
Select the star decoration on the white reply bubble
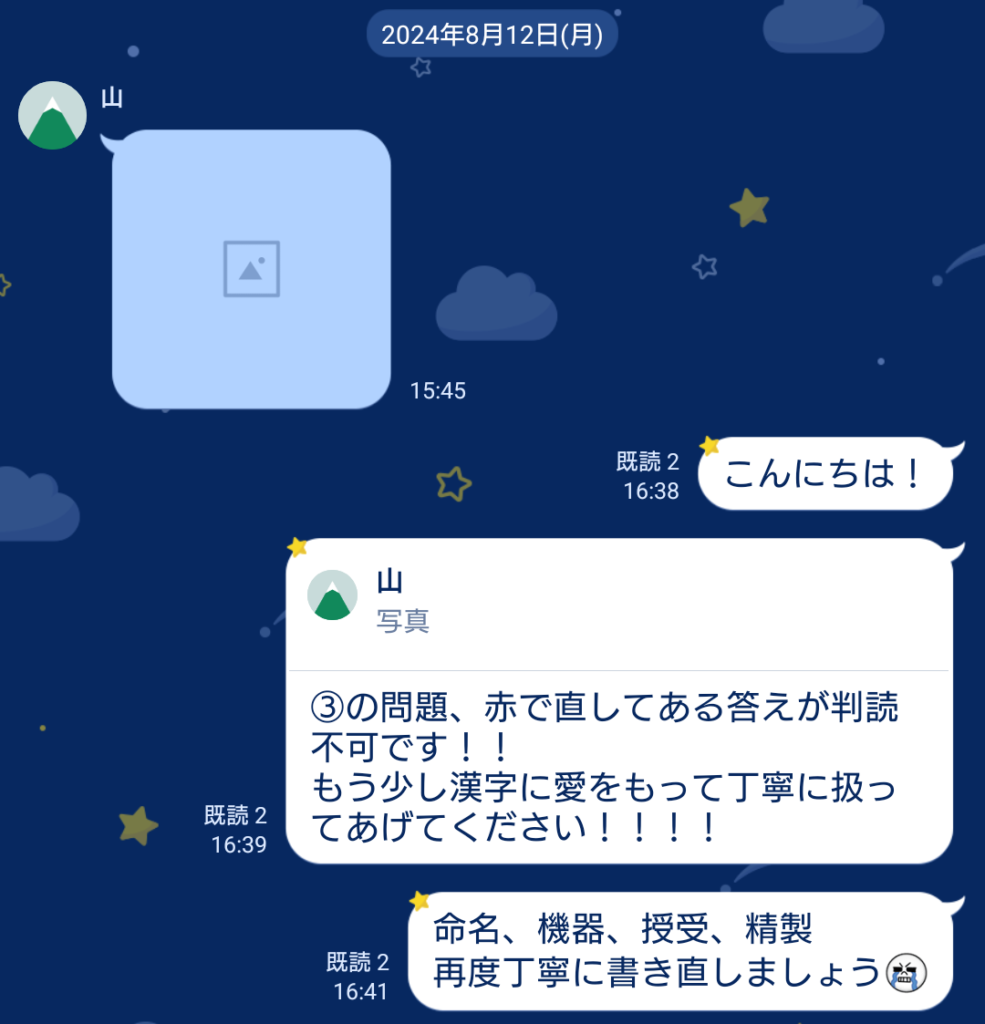[x=297, y=546]
